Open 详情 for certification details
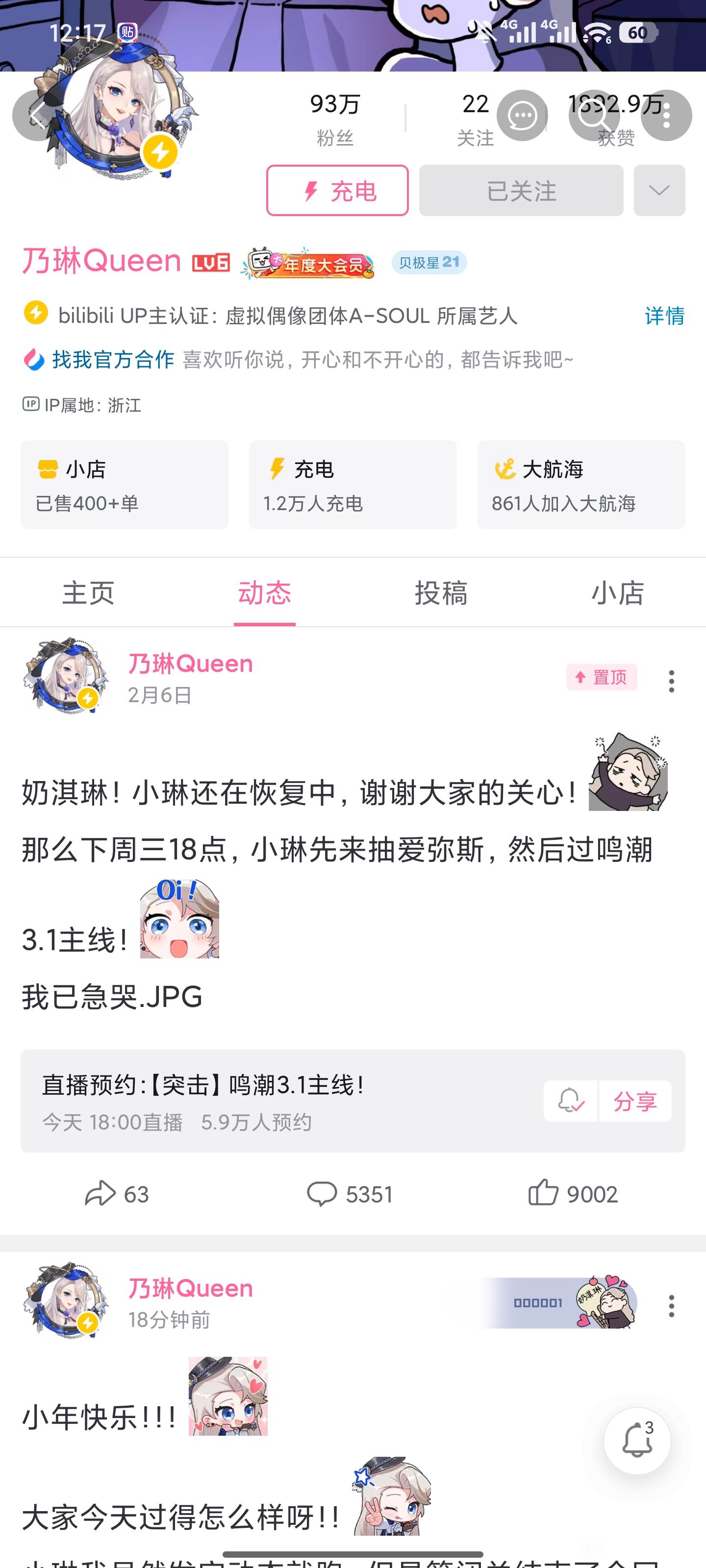 coord(664,316)
